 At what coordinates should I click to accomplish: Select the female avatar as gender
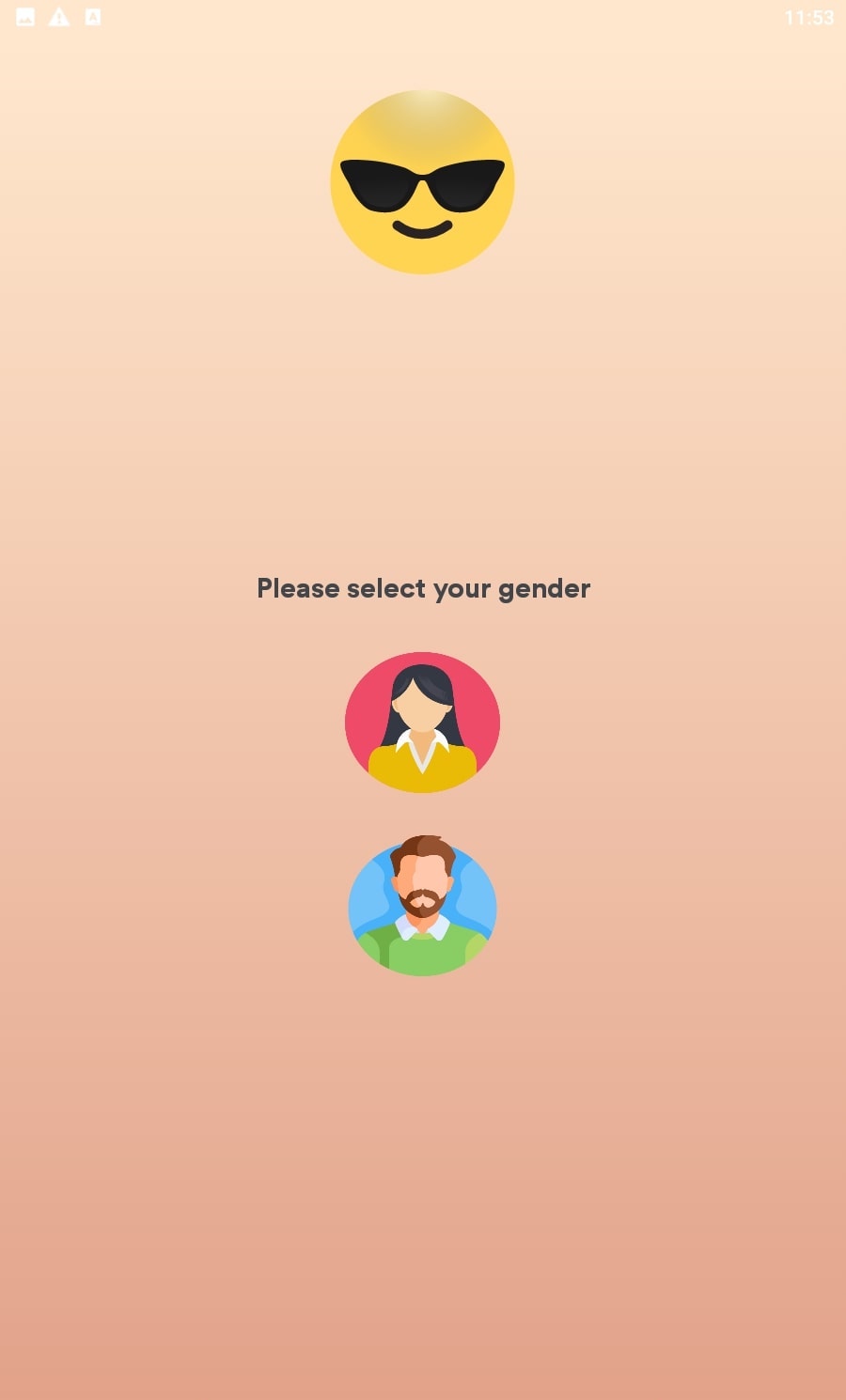422,723
